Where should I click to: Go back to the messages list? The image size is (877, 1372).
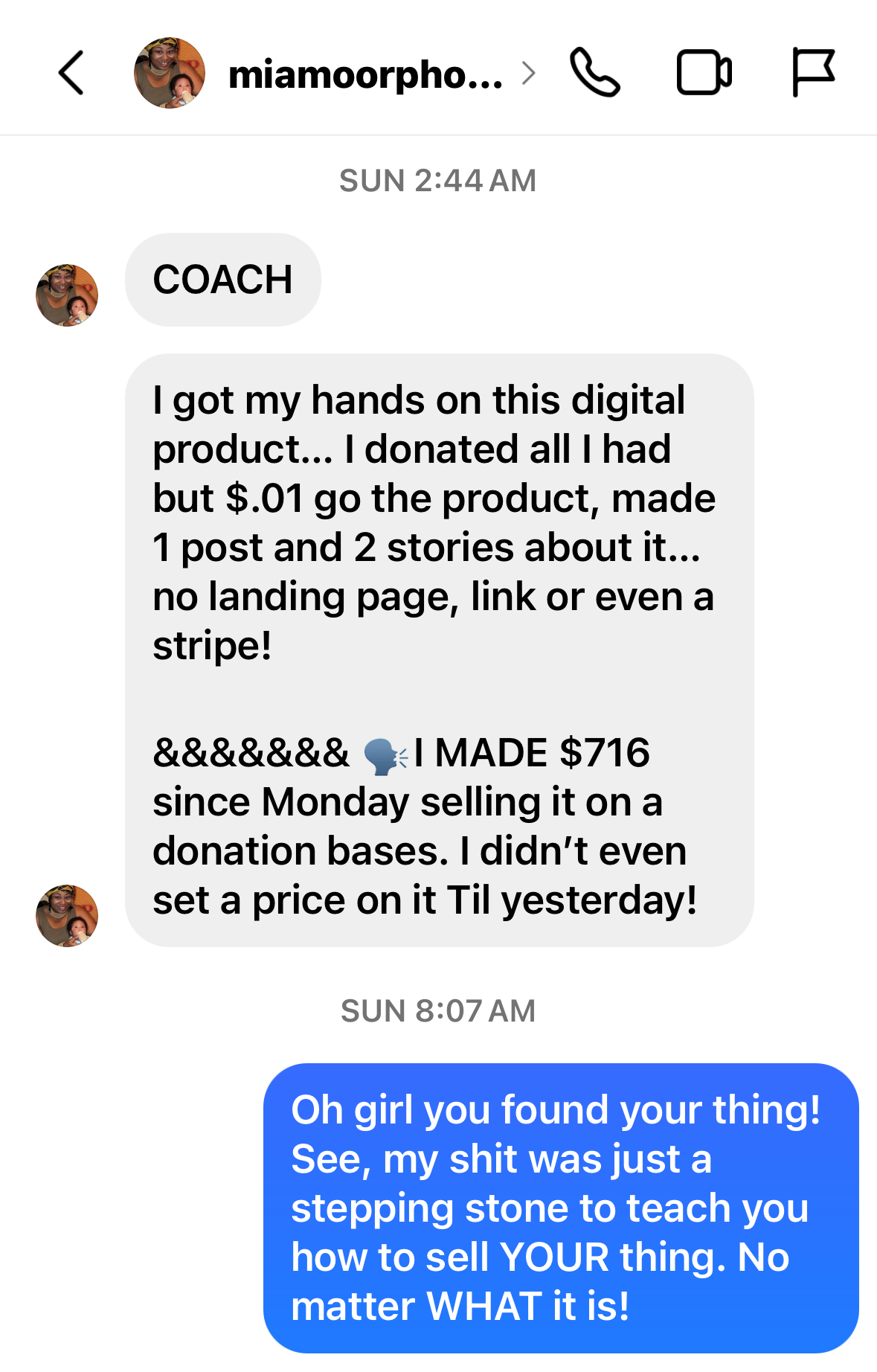click(x=71, y=73)
